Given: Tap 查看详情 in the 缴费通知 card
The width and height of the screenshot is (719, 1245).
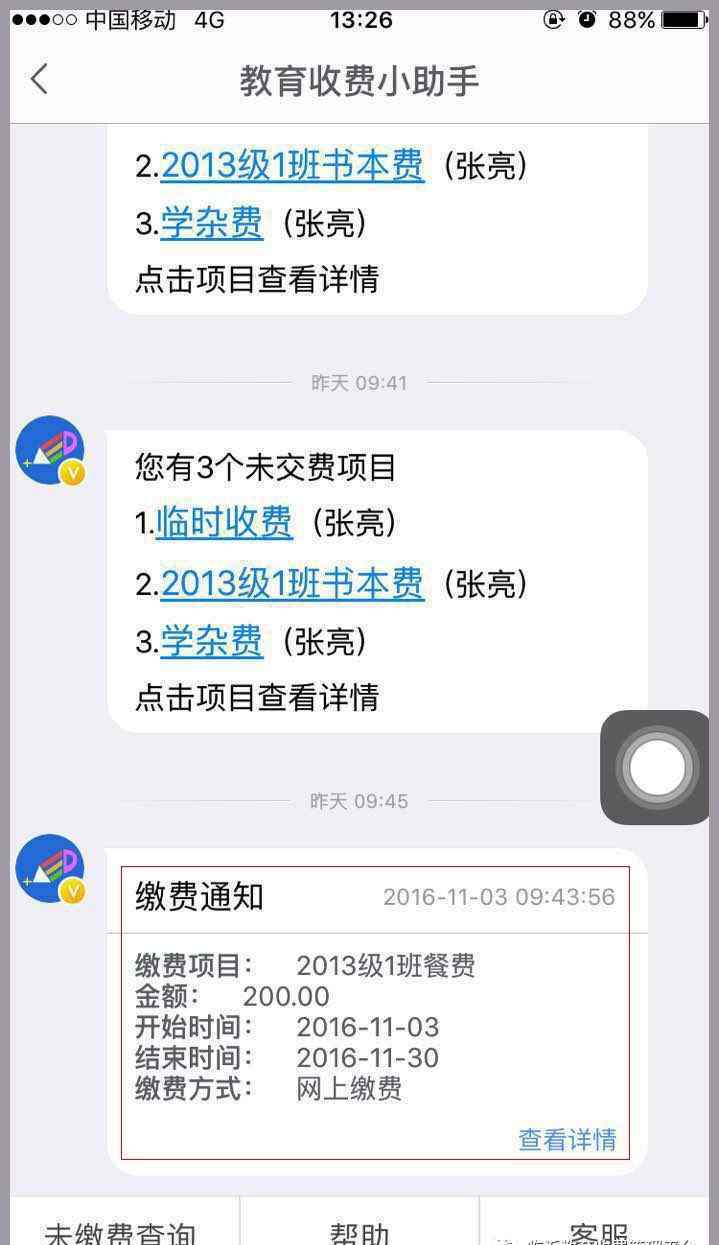Looking at the screenshot, I should point(567,1139).
